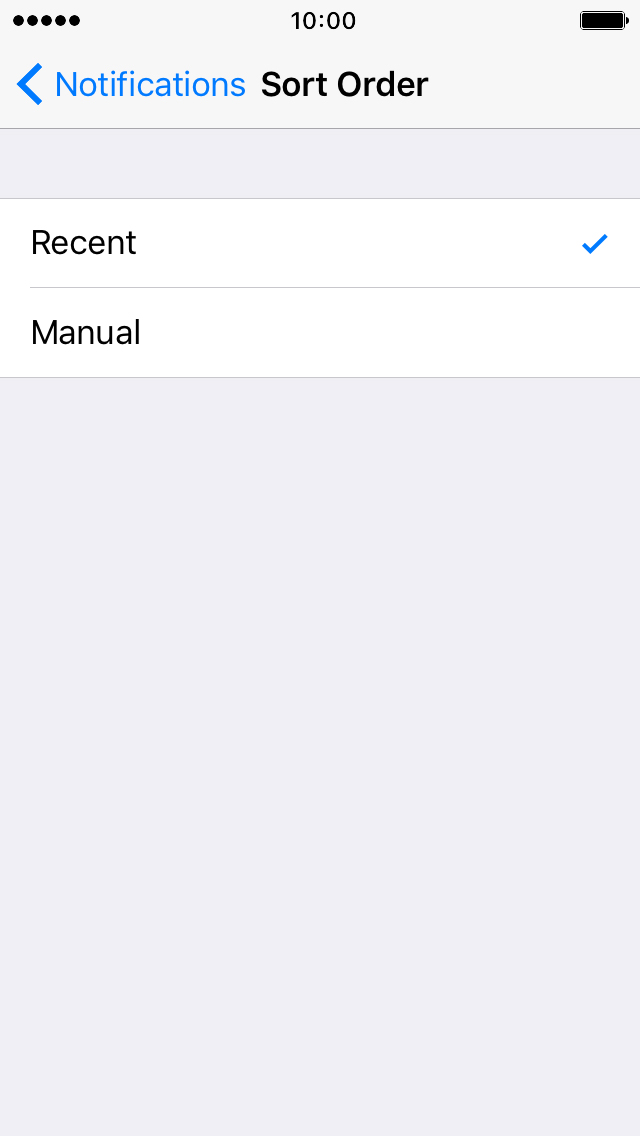Choose Manual sort order
Image resolution: width=640 pixels, height=1136 pixels.
(x=320, y=333)
